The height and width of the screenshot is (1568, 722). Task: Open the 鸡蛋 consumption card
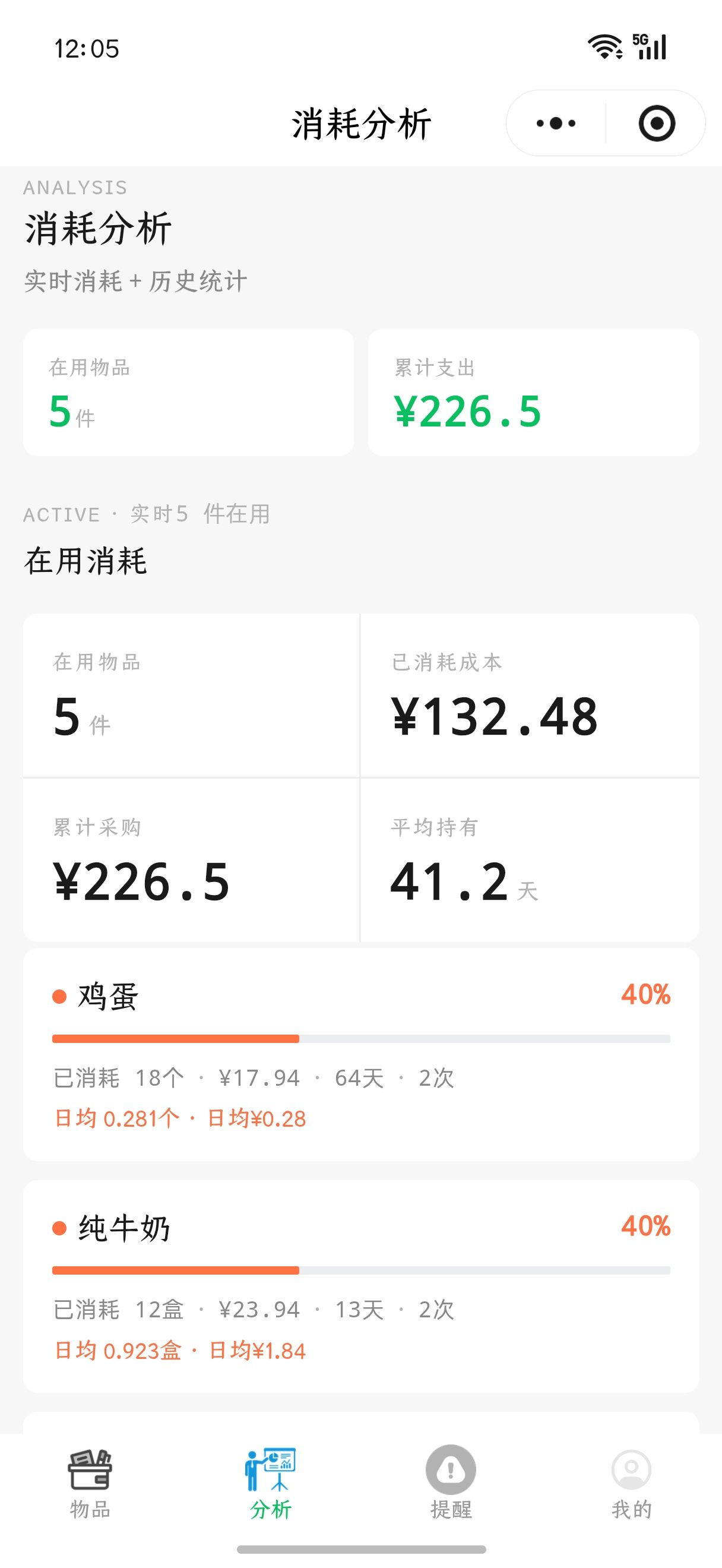click(362, 1054)
